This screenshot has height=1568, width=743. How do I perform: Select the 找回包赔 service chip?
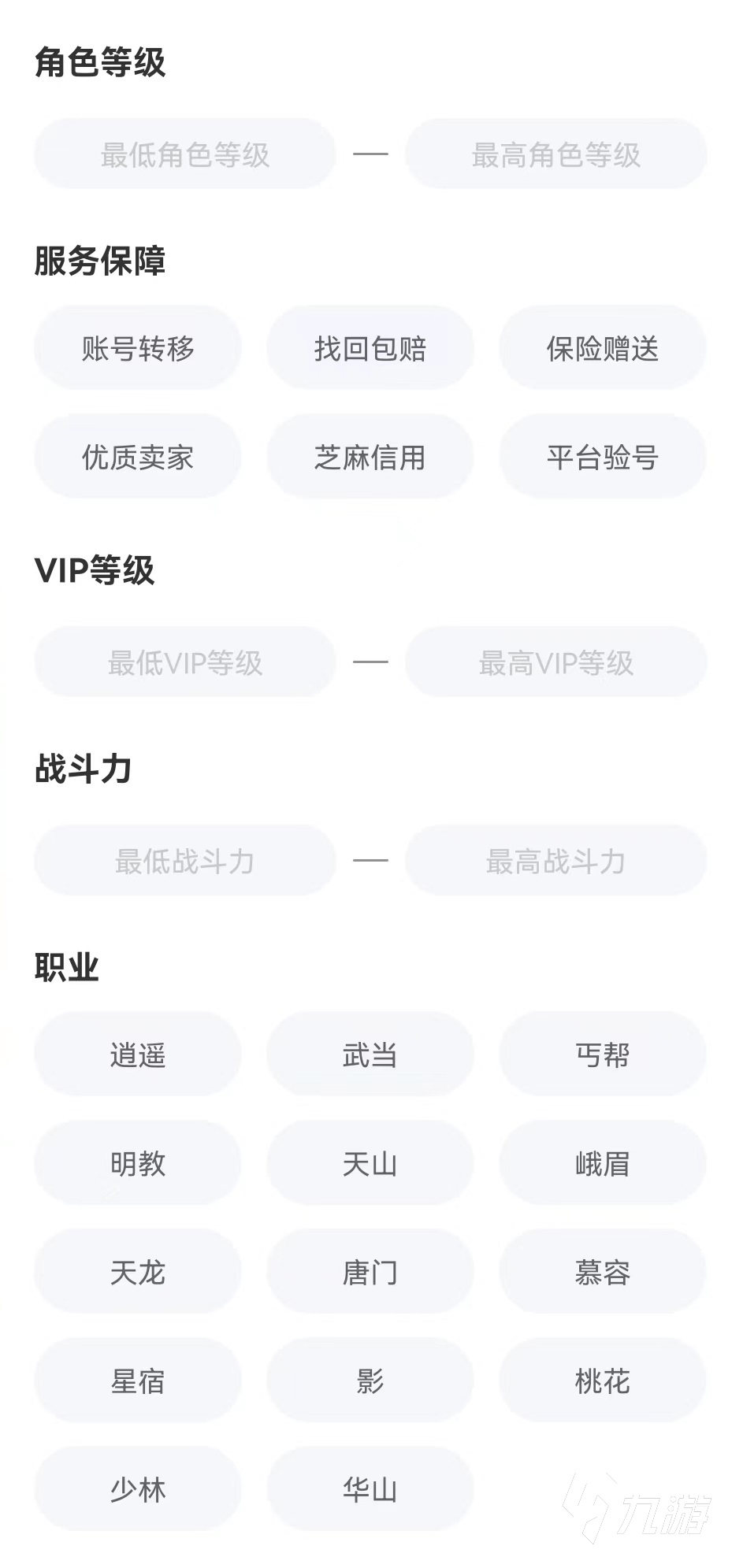pos(370,348)
